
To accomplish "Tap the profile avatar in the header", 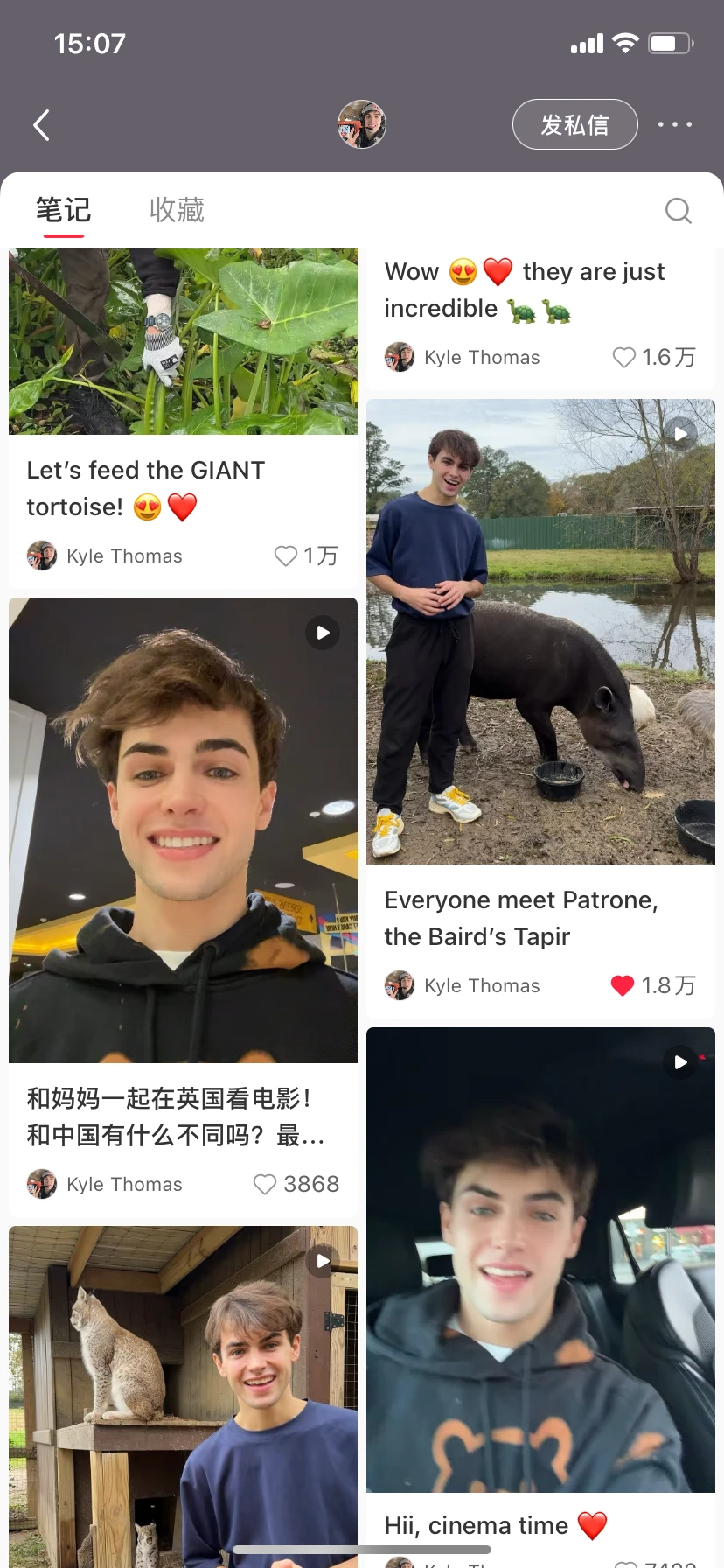I will click(x=362, y=124).
